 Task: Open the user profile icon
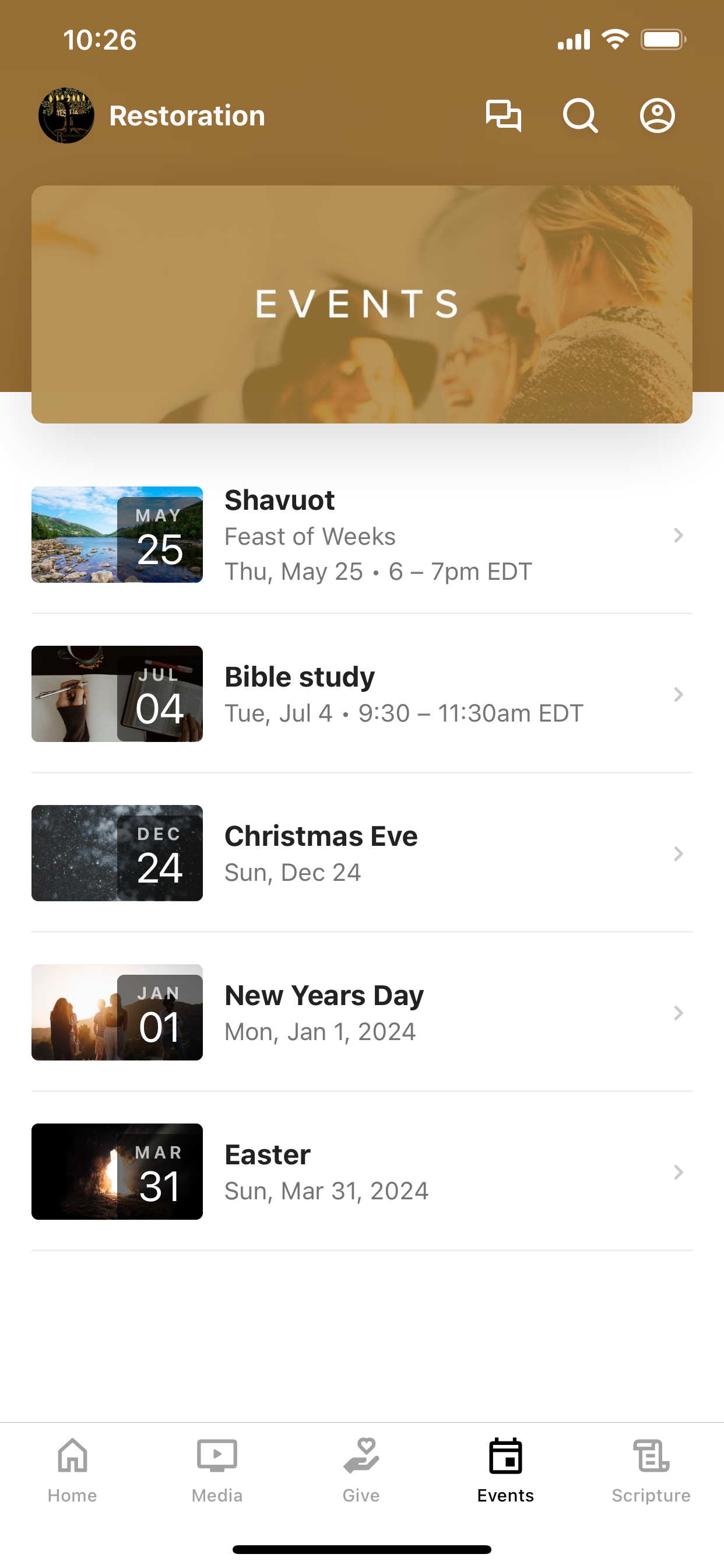pyautogui.click(x=657, y=116)
